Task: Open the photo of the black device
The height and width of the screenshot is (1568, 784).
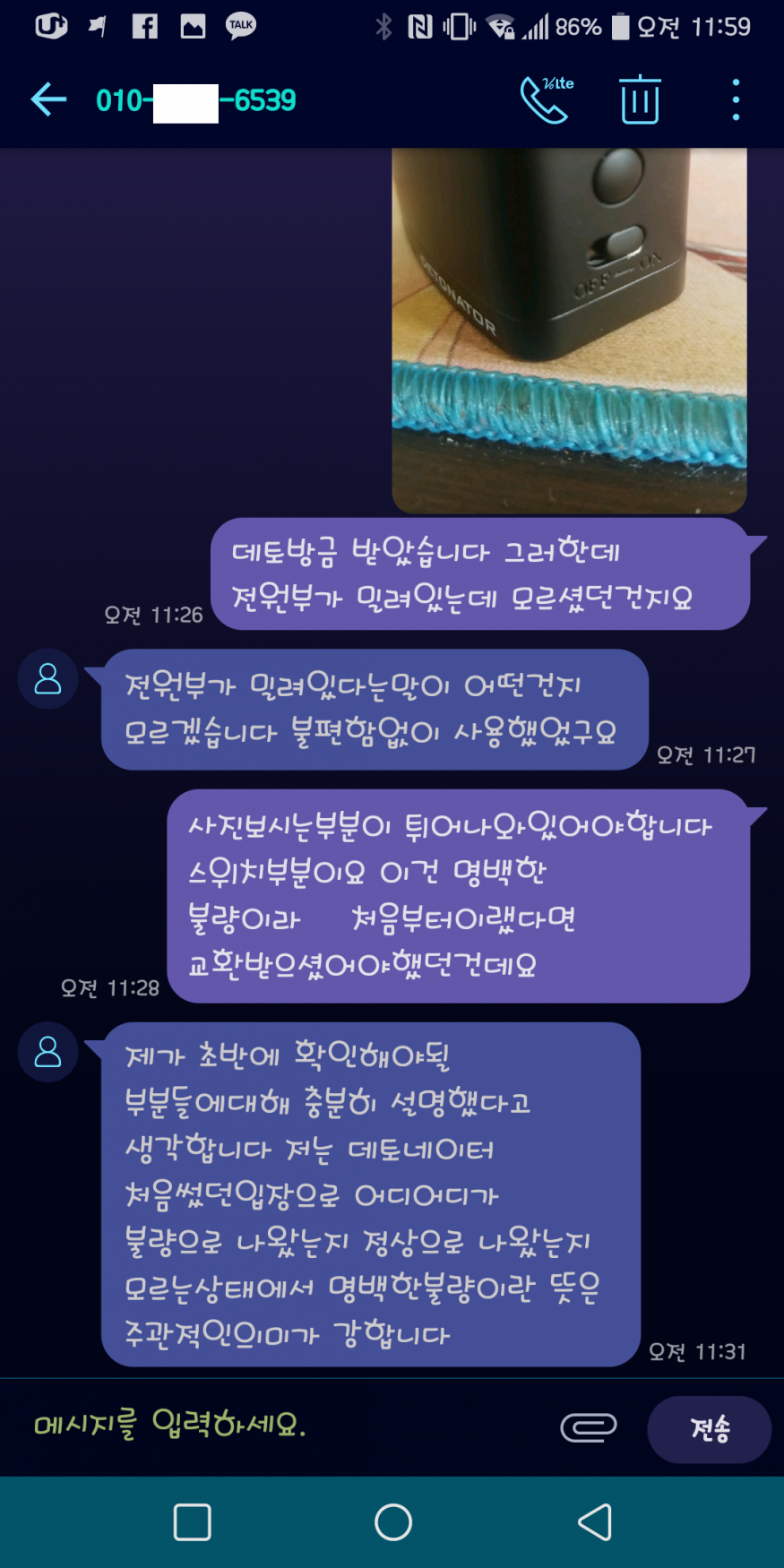Action: coord(569,331)
